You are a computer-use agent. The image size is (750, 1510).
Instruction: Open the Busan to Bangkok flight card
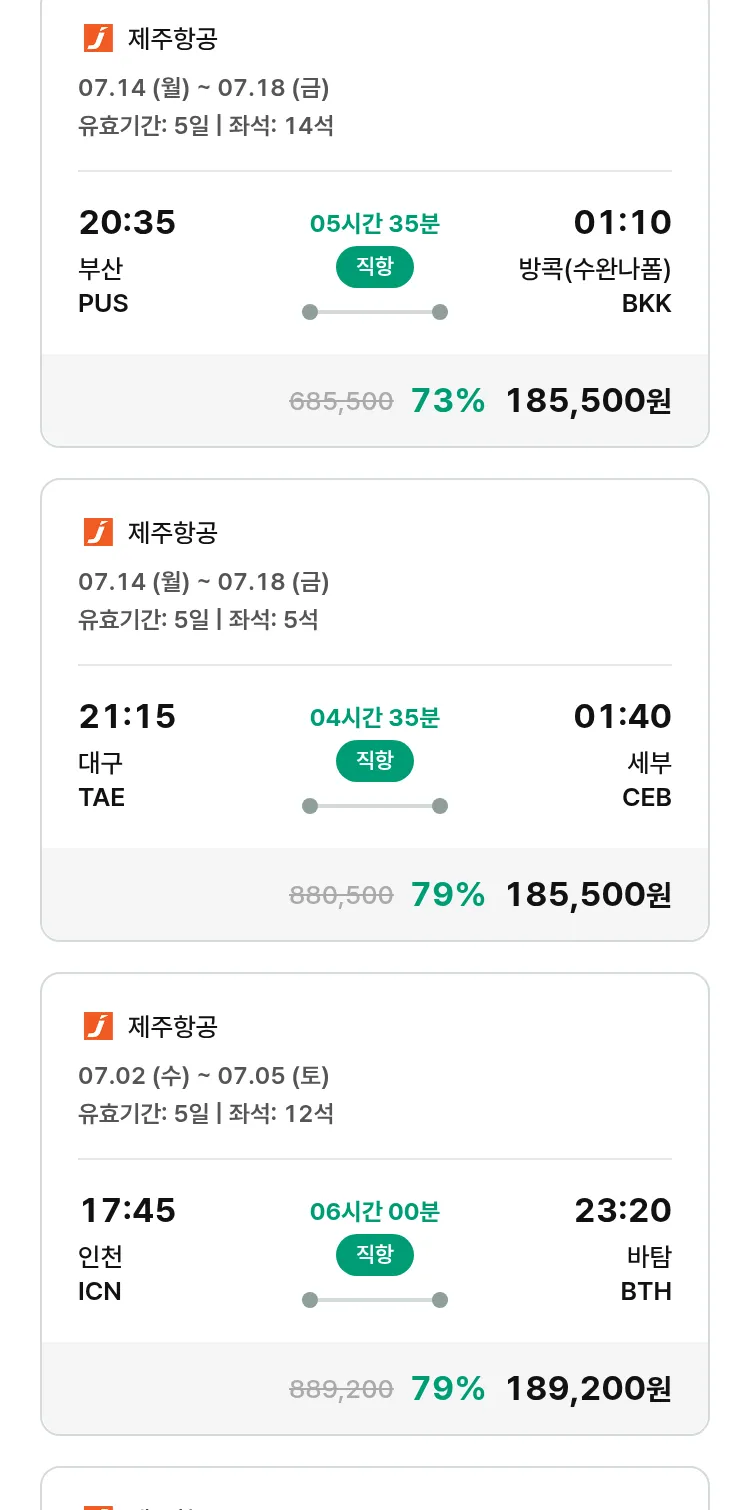(x=375, y=222)
